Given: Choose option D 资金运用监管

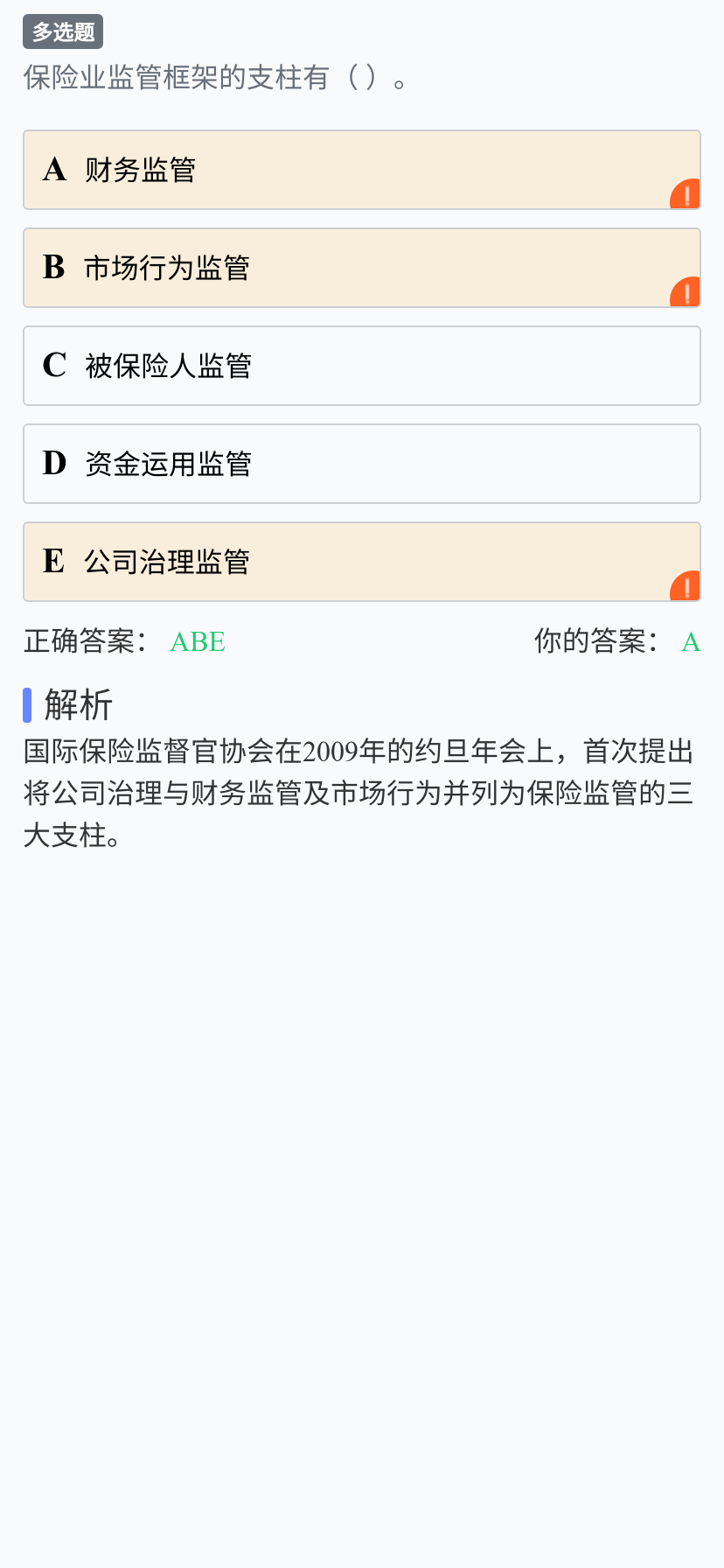Looking at the screenshot, I should point(362,464).
